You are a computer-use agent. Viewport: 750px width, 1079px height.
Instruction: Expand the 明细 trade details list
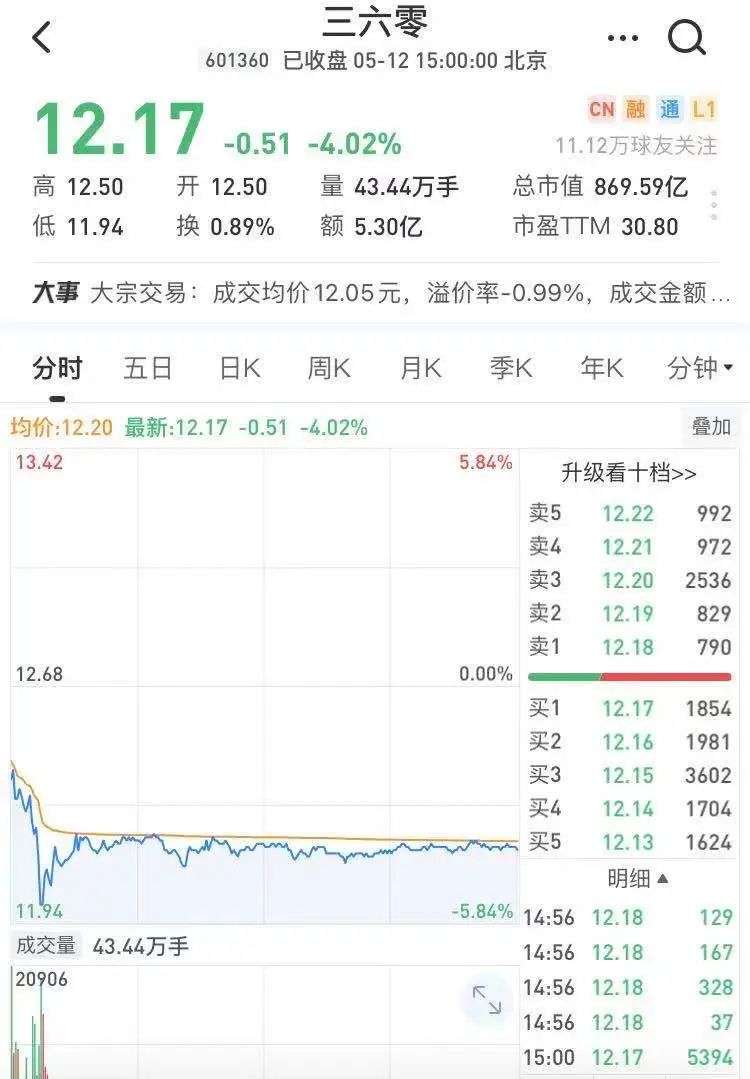point(637,879)
